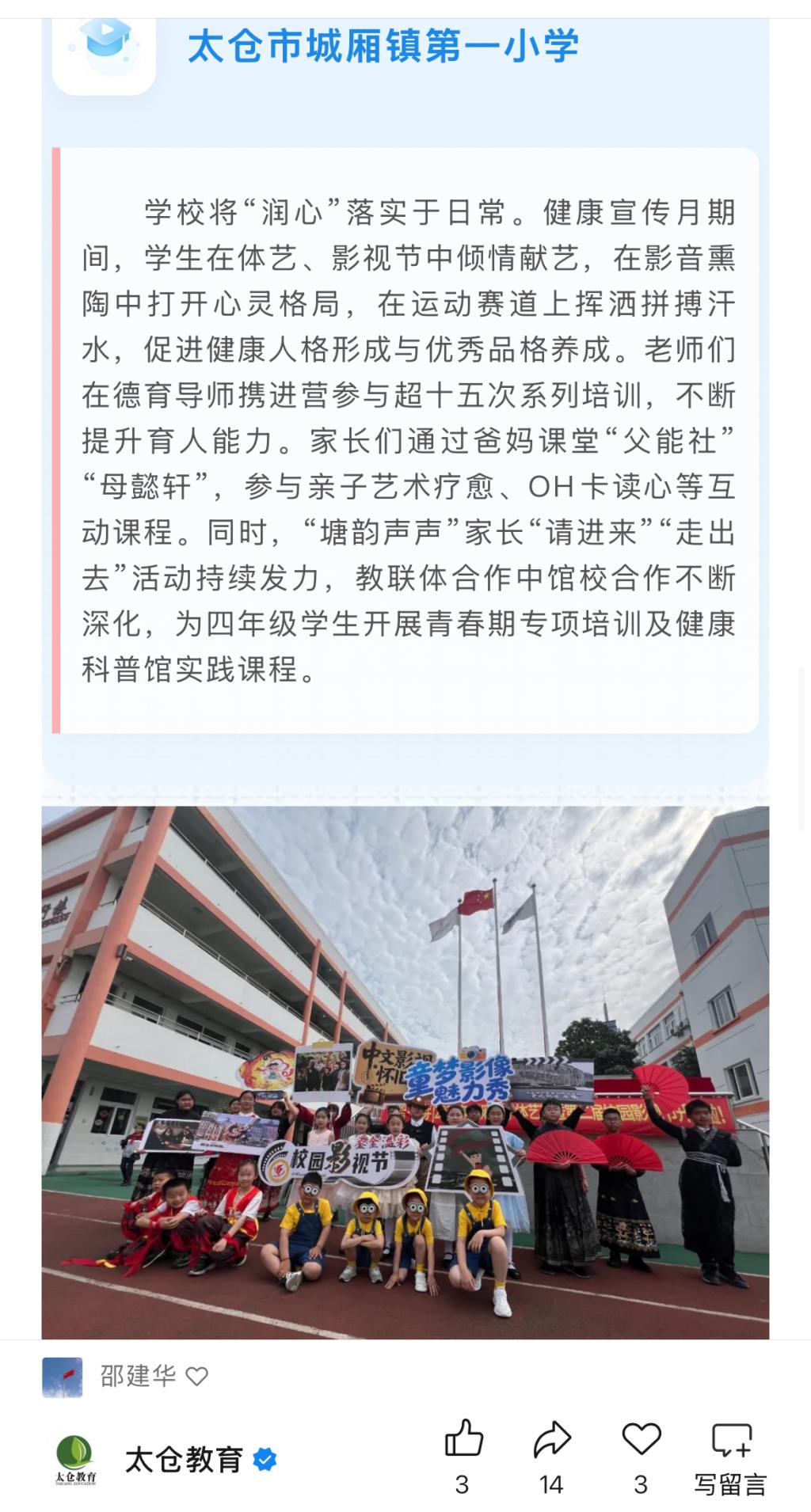This screenshot has height=1512, width=811.
Task: Open the school film festival photo
Action: tap(405, 1072)
